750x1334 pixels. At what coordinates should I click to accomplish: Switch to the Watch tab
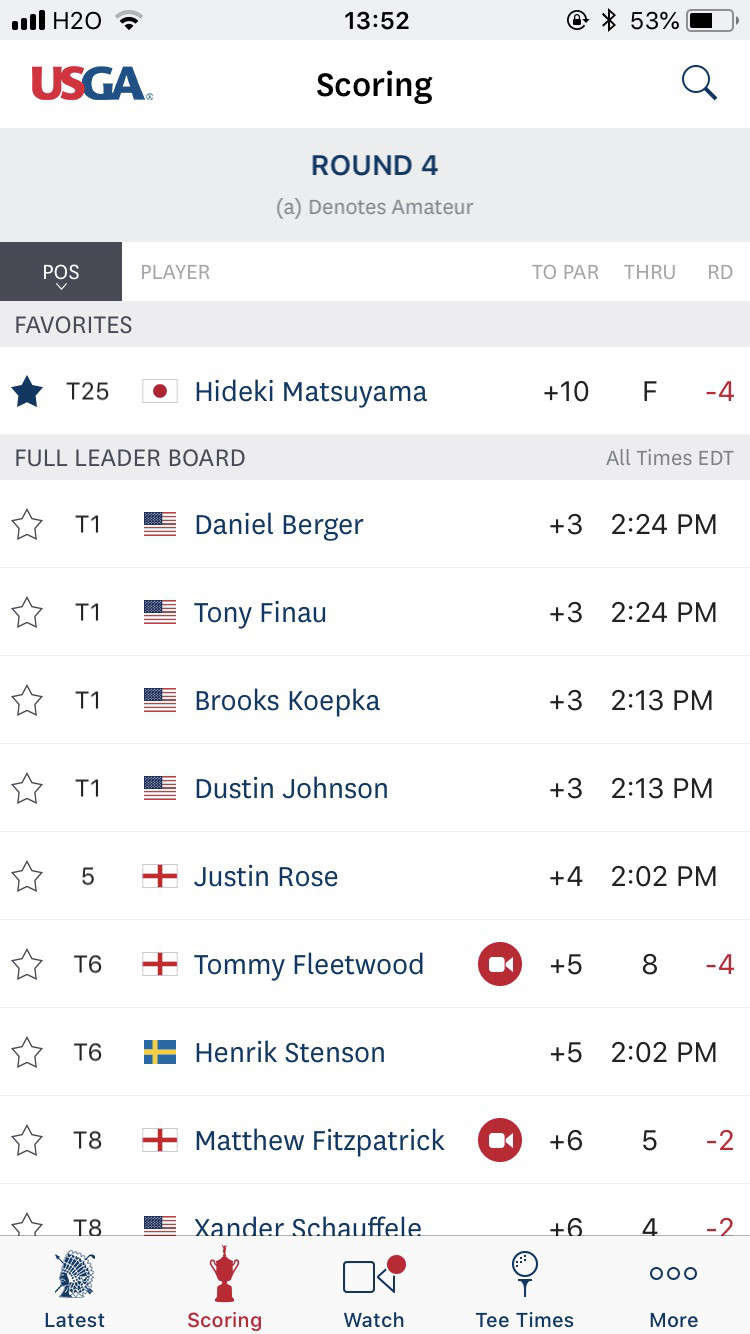tap(374, 1290)
